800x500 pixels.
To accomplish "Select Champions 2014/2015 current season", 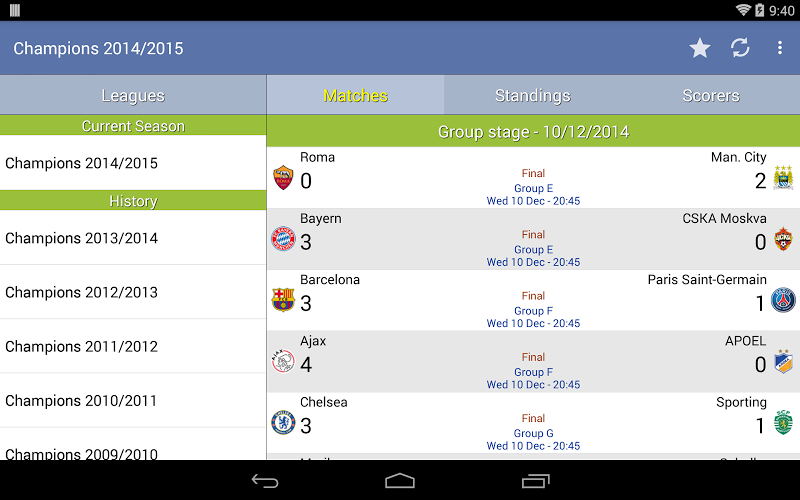I will (133, 163).
